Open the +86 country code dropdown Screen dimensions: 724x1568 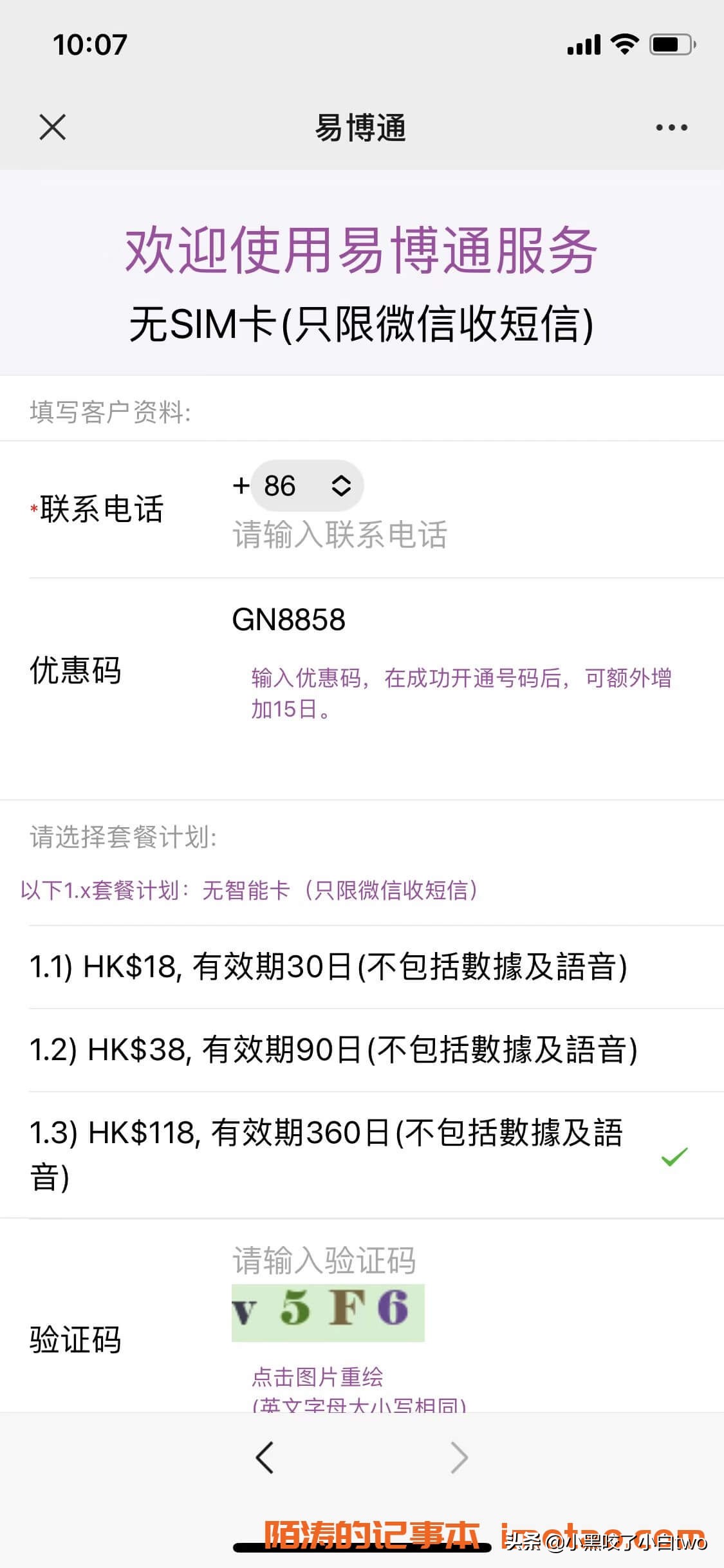pyautogui.click(x=306, y=486)
